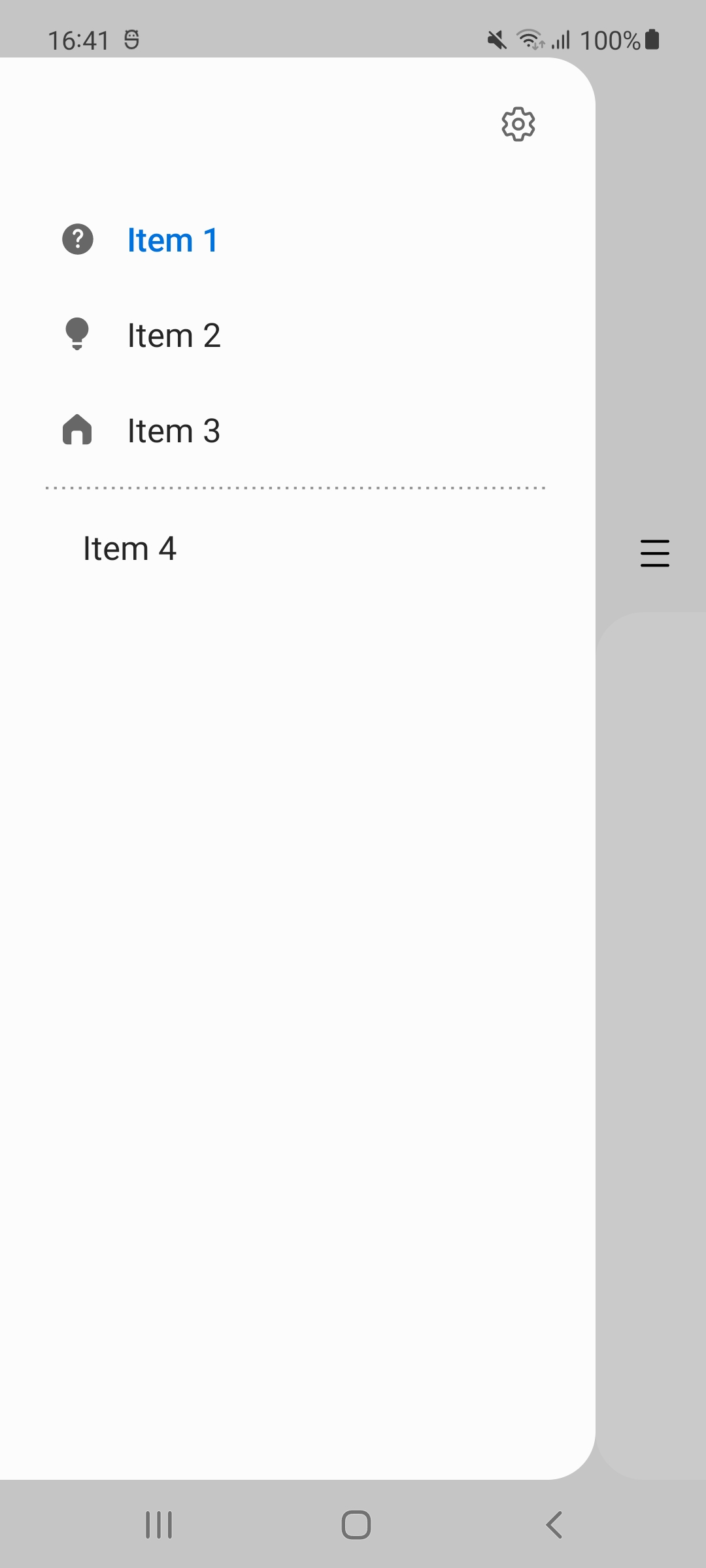
Task: Go to Item 3 with the home icon
Action: [174, 431]
